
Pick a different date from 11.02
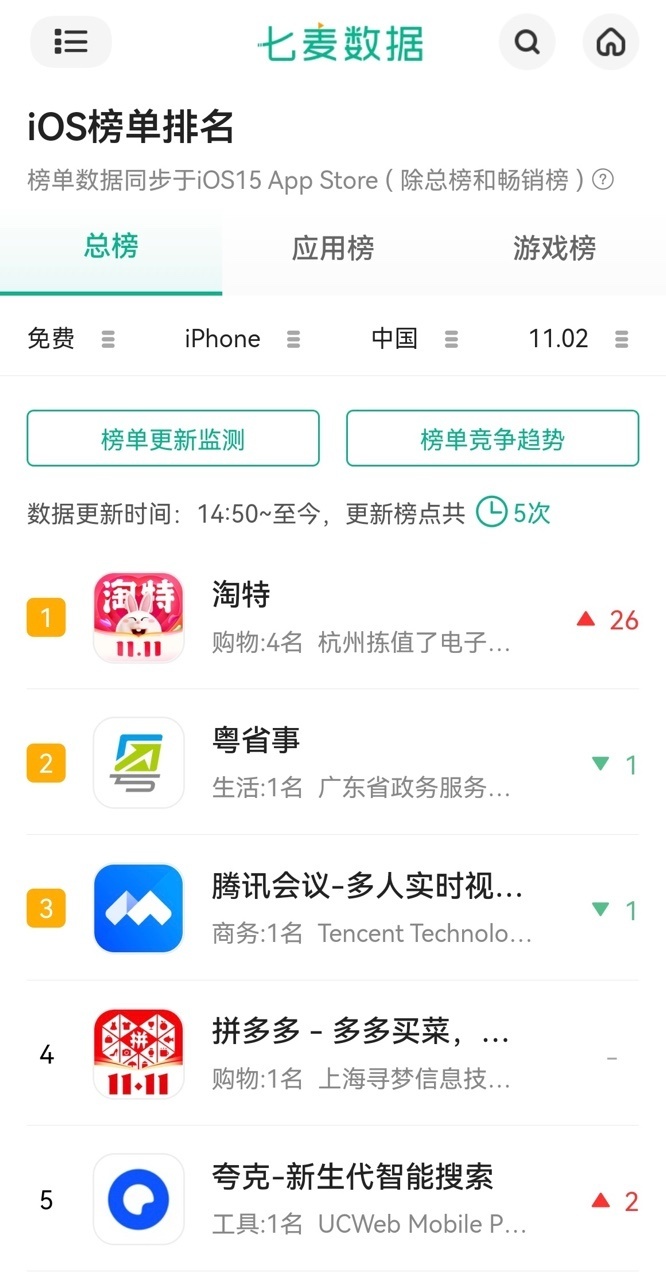[578, 339]
